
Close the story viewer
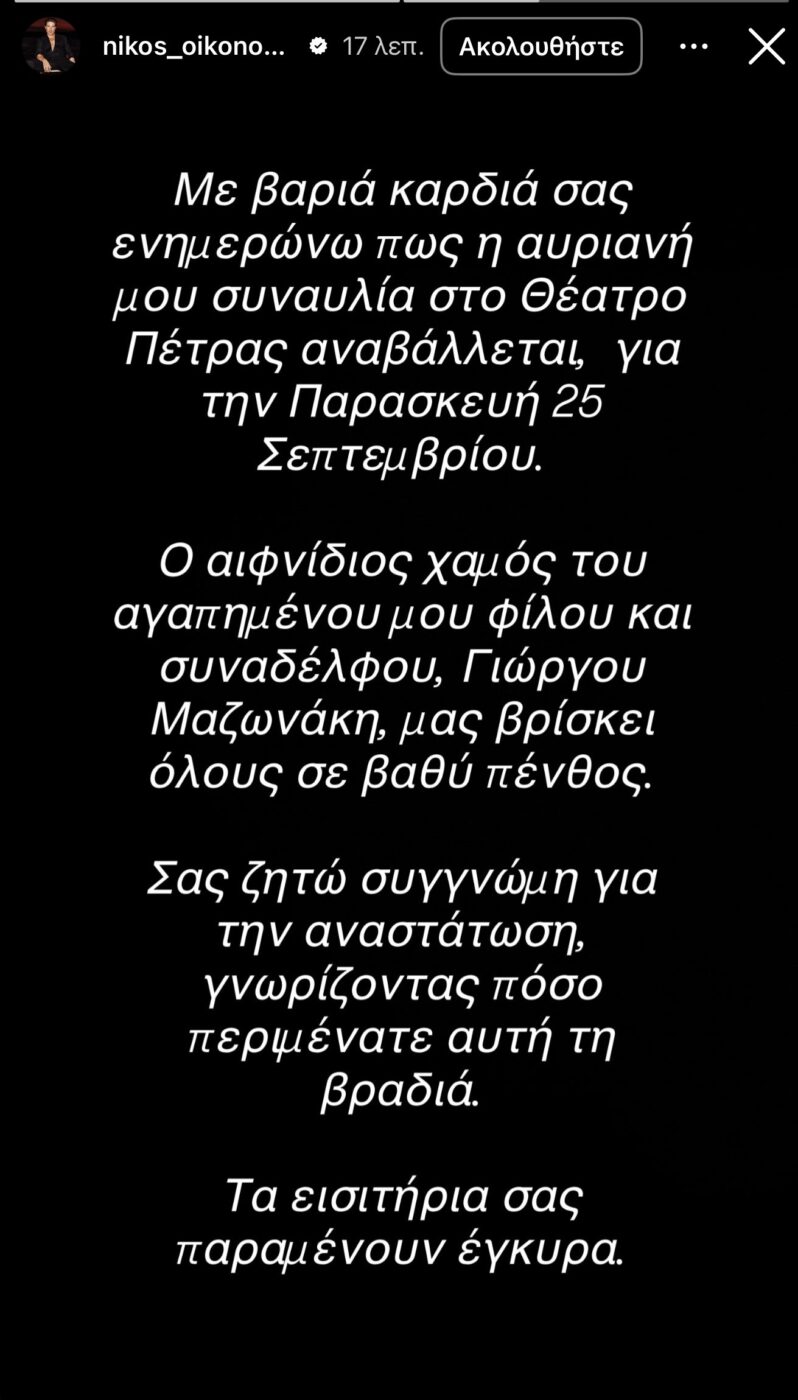pyautogui.click(x=767, y=46)
